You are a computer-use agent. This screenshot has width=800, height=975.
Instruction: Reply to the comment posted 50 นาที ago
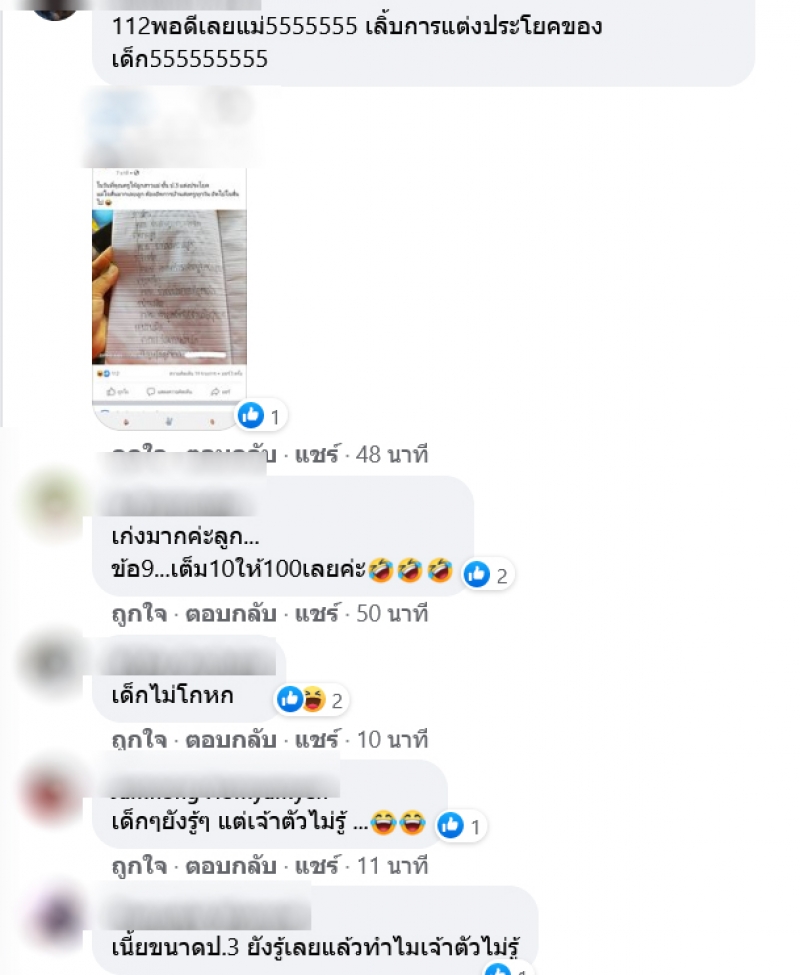tap(230, 613)
